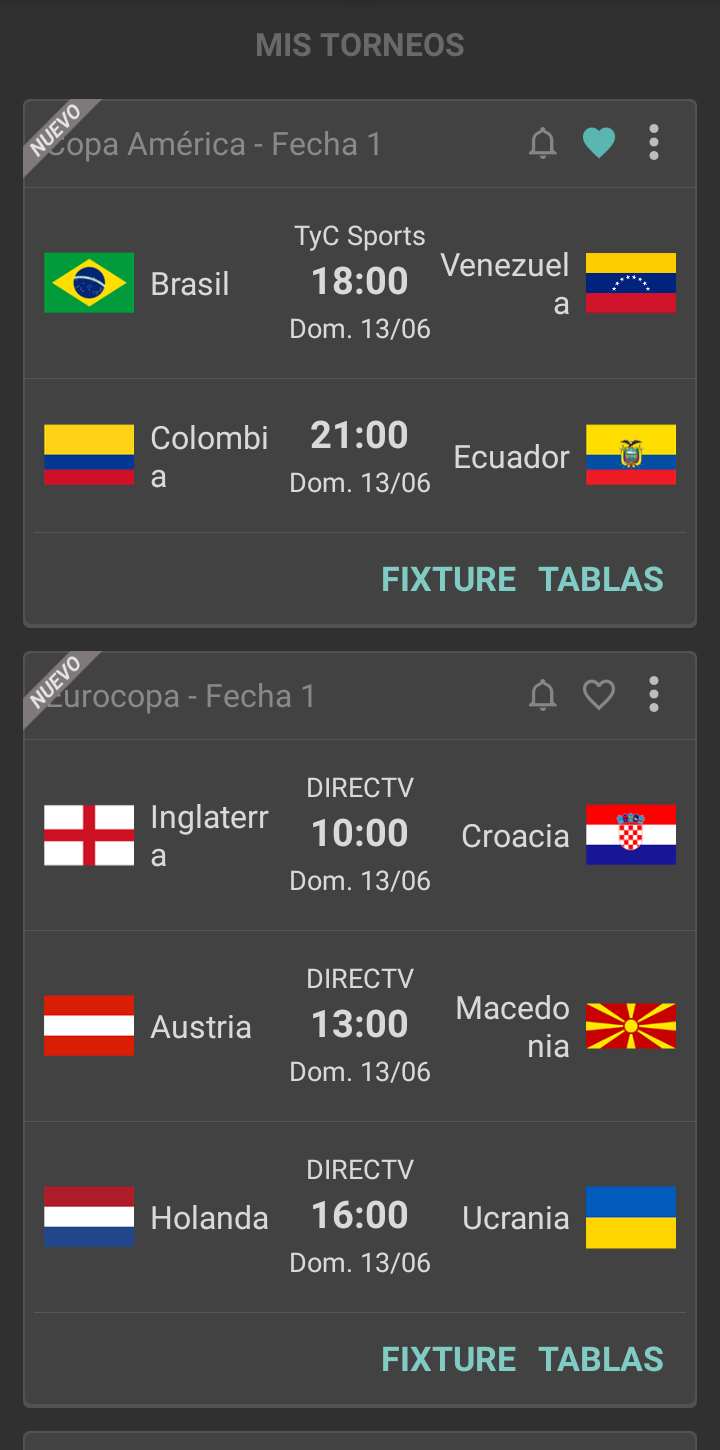Open the Austria vs Macedonia match
Viewport: 720px width, 1450px height.
pyautogui.click(x=360, y=1026)
